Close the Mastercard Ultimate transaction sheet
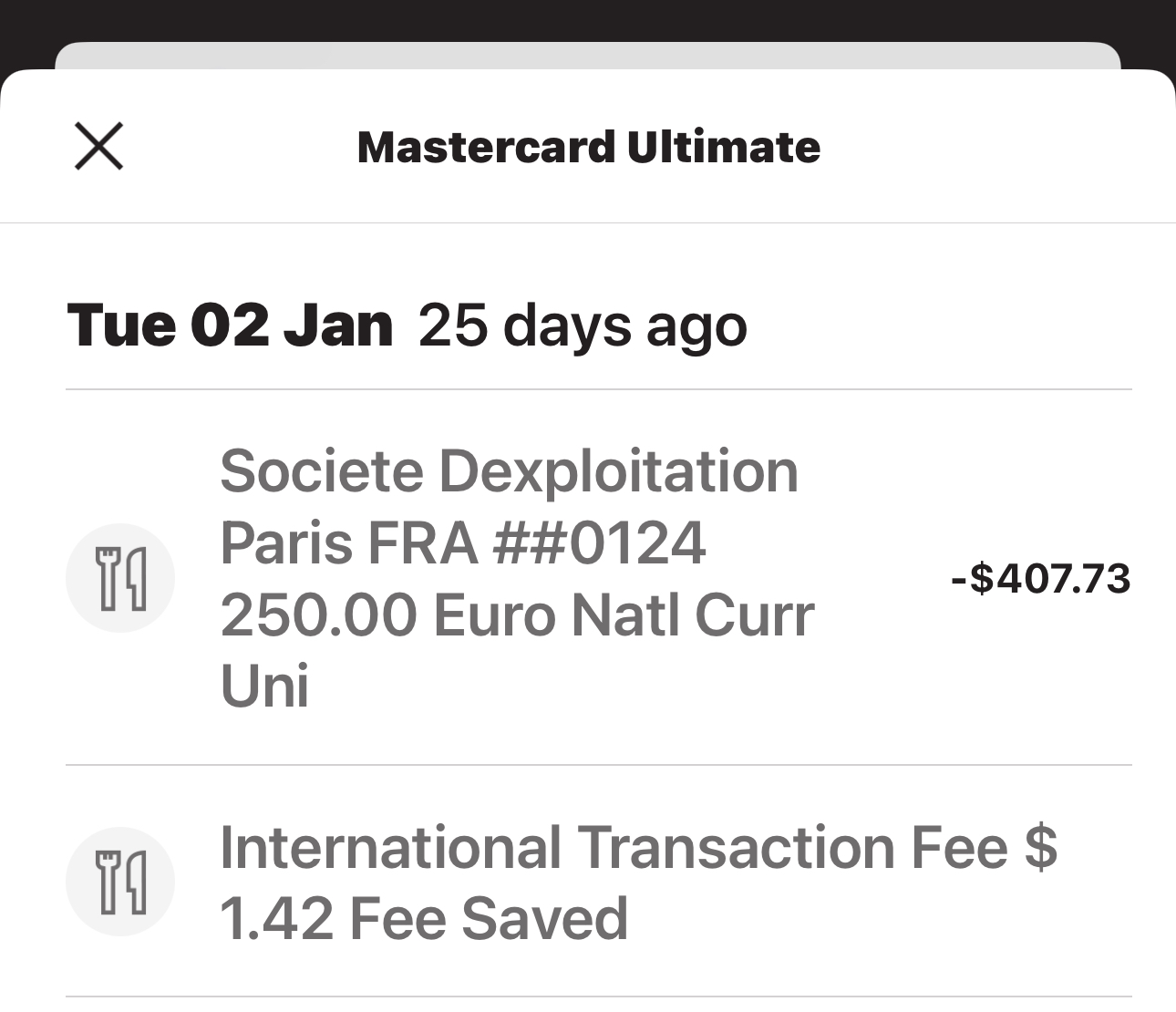Screen dimensions: 1176x1012 point(98,147)
